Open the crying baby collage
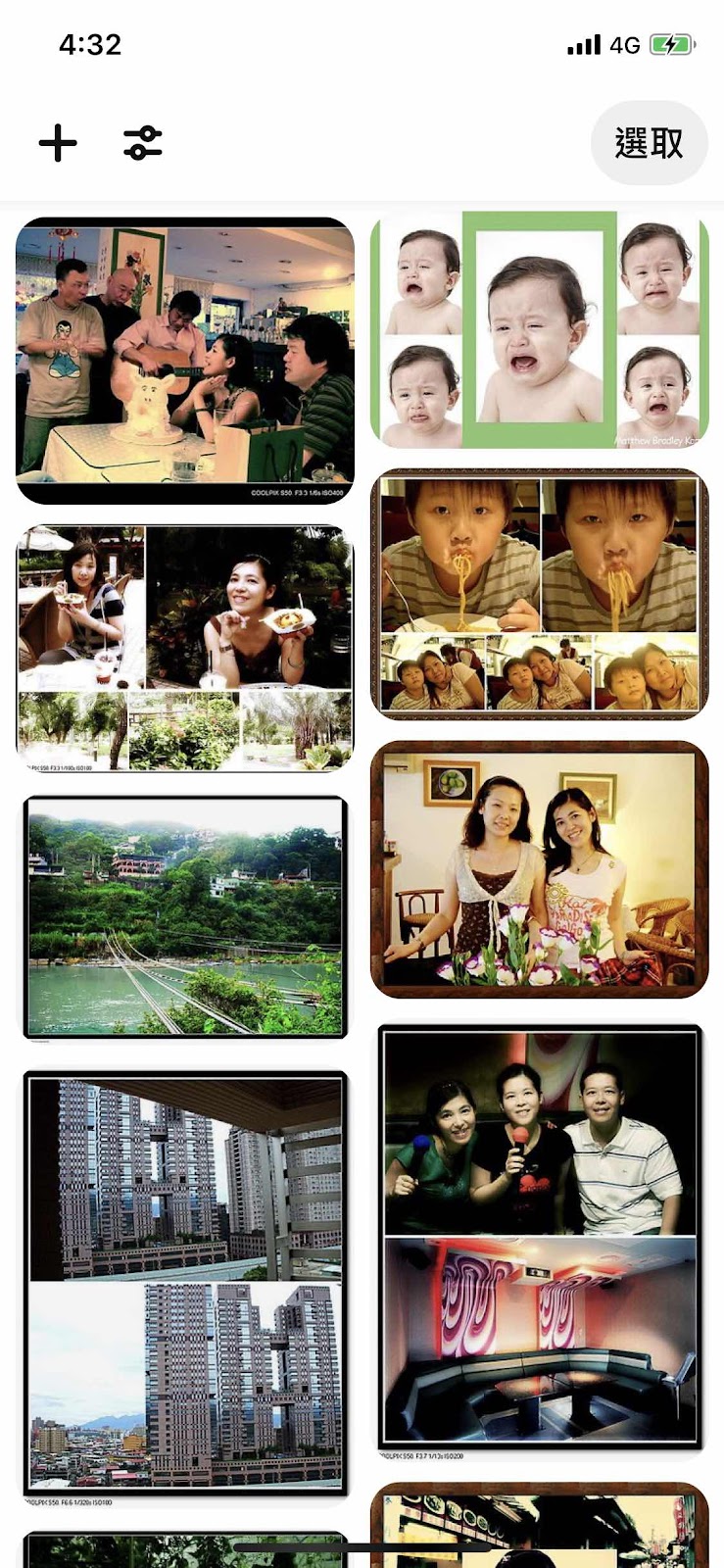The width and height of the screenshot is (724, 1568). point(539,331)
